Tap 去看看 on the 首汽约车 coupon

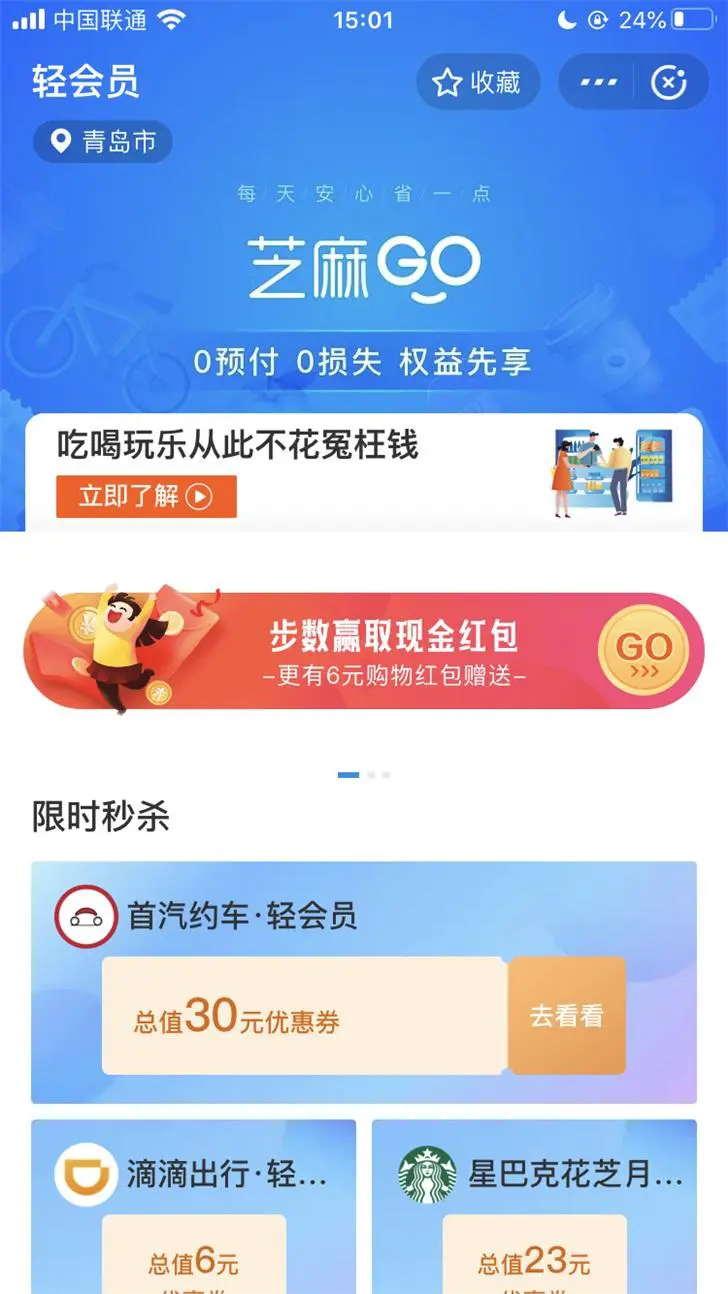567,1016
